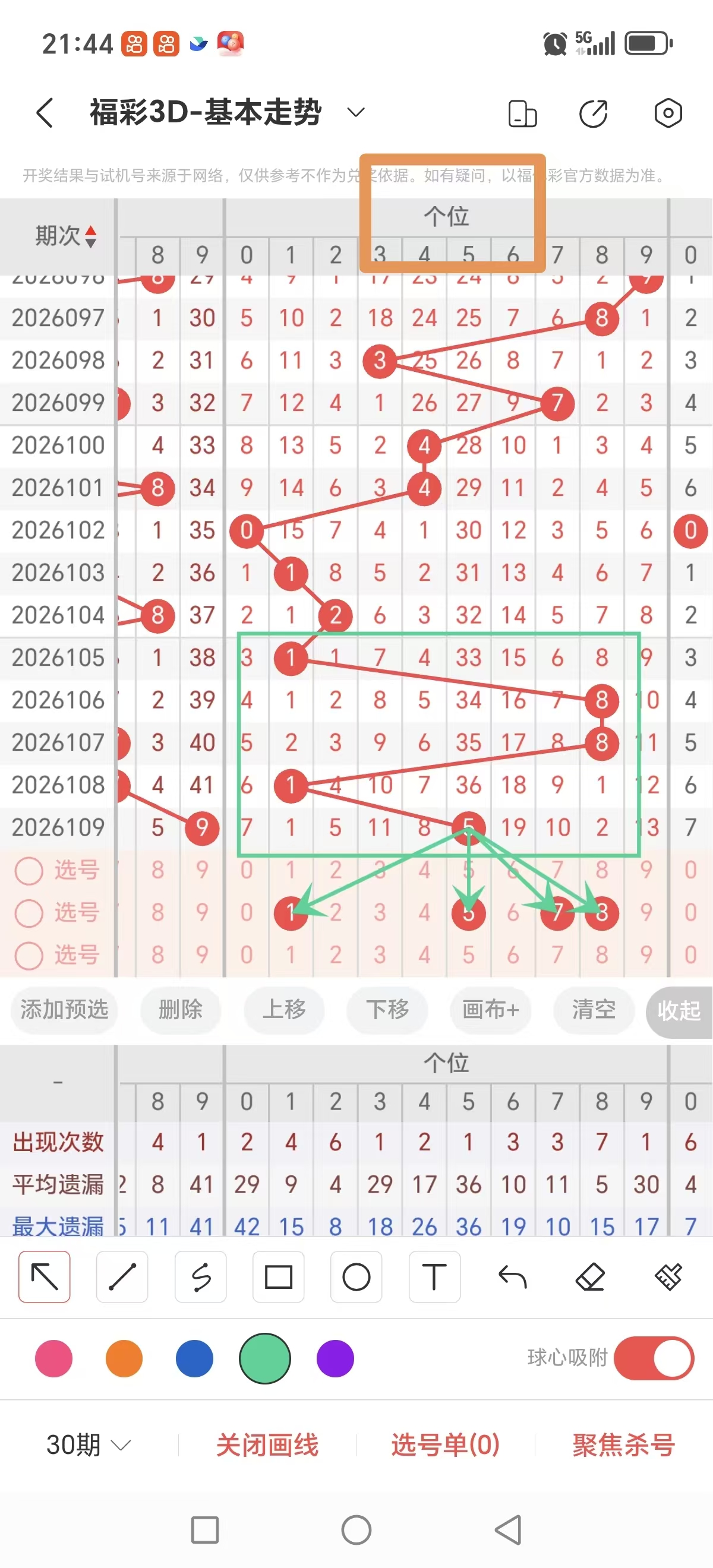Choose the rectangle drawing tool
Screen dimensions: 713x1568
278,1277
